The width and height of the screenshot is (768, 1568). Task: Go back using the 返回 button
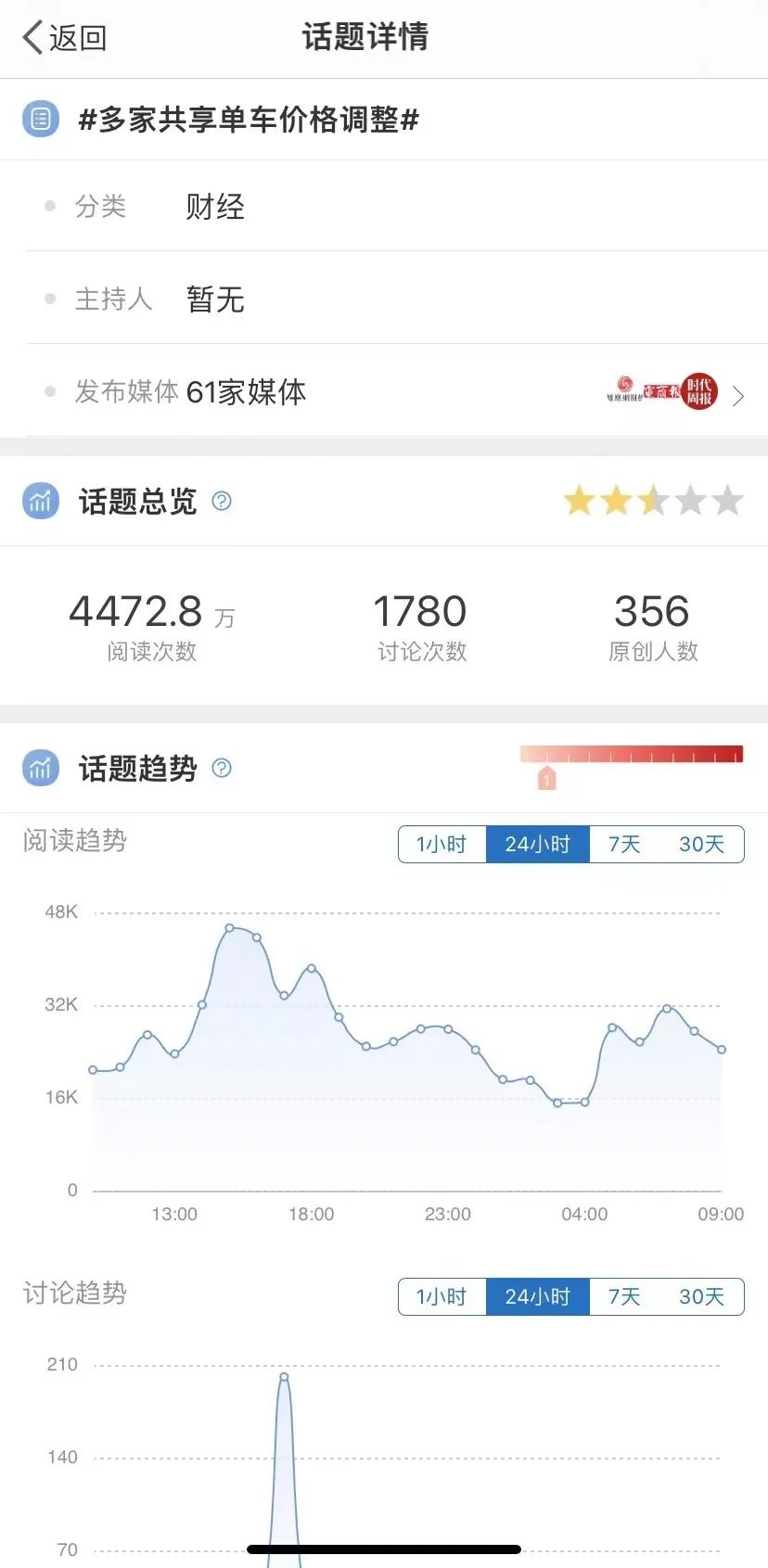[65, 38]
